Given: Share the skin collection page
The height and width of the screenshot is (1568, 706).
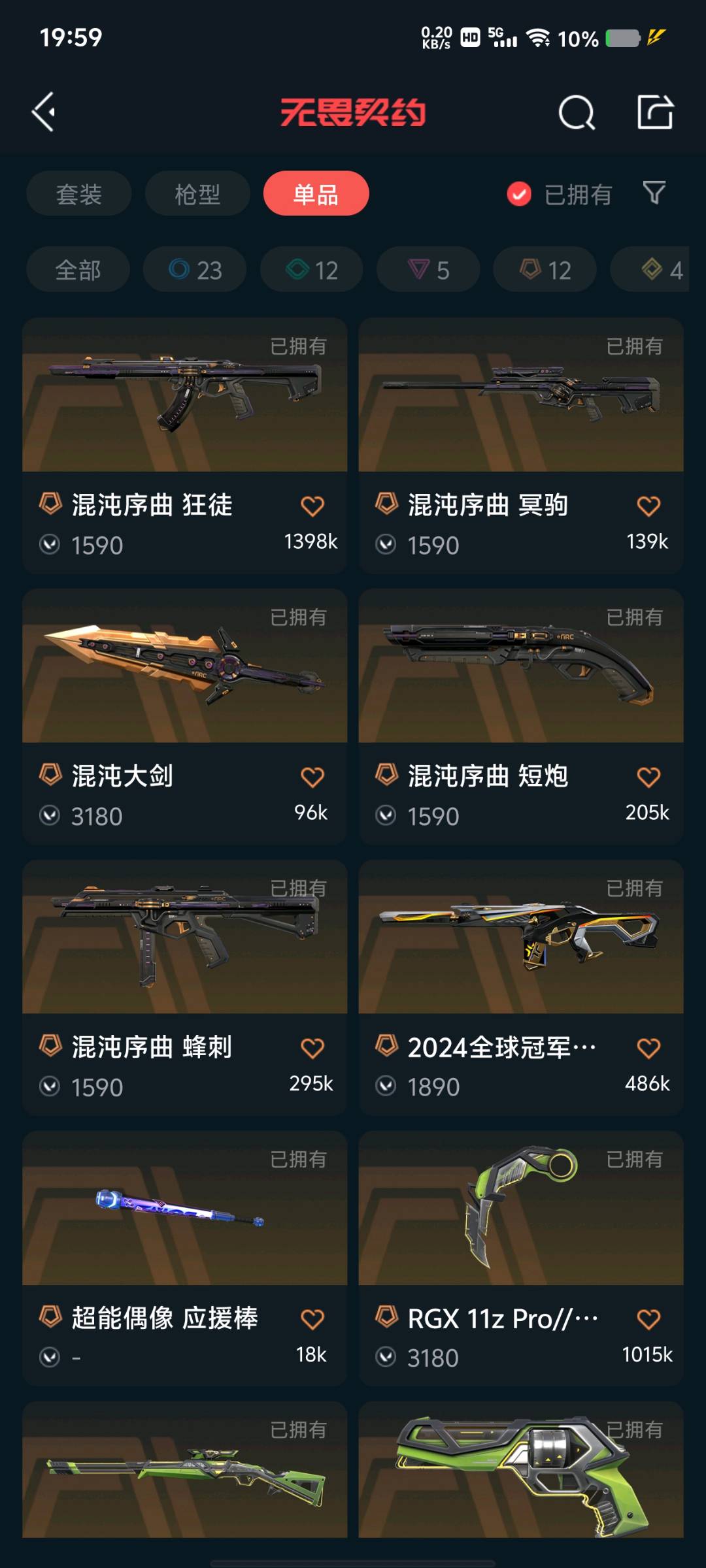Looking at the screenshot, I should 655,112.
